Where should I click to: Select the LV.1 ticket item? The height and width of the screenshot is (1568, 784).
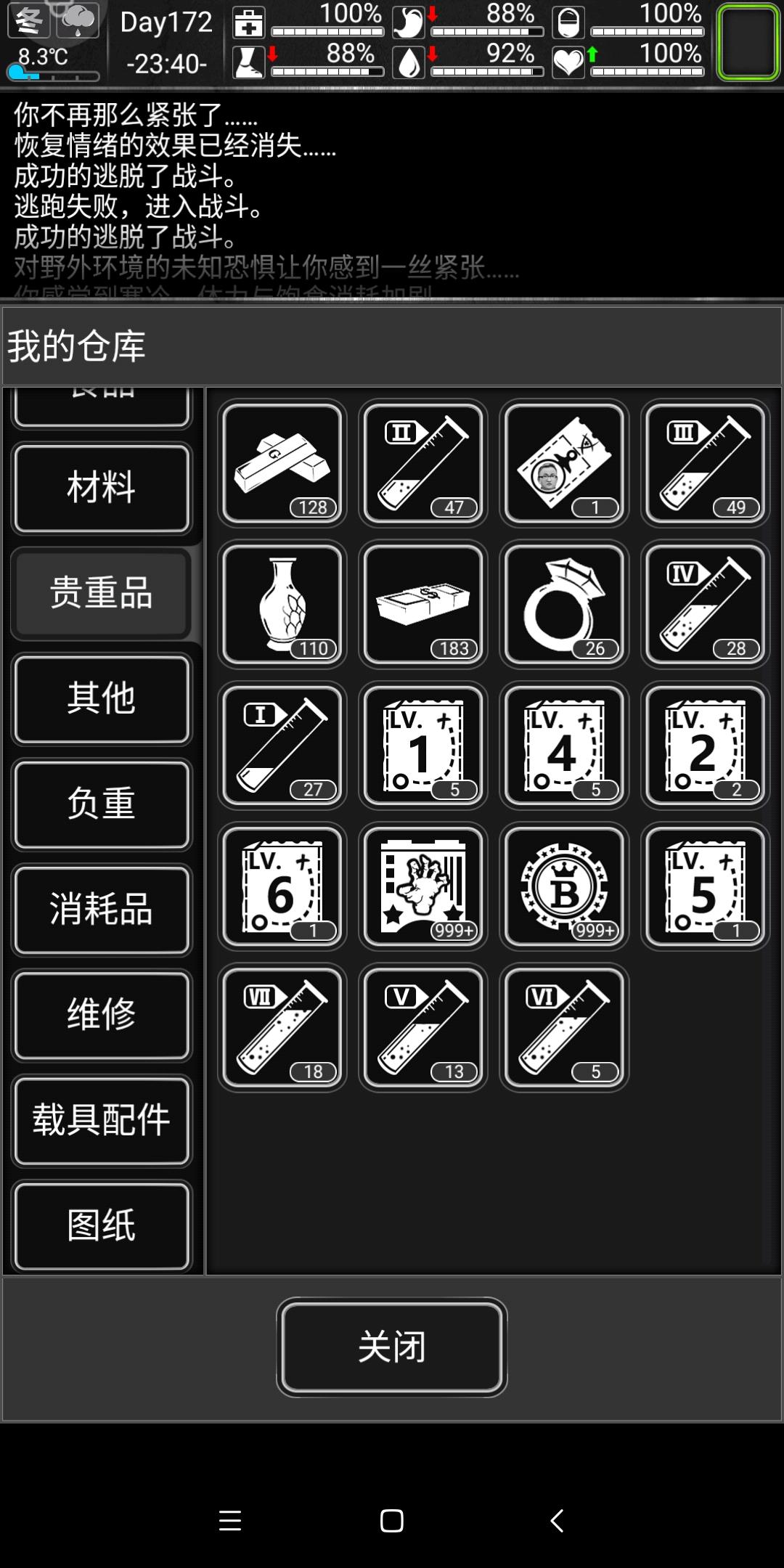[x=423, y=746]
